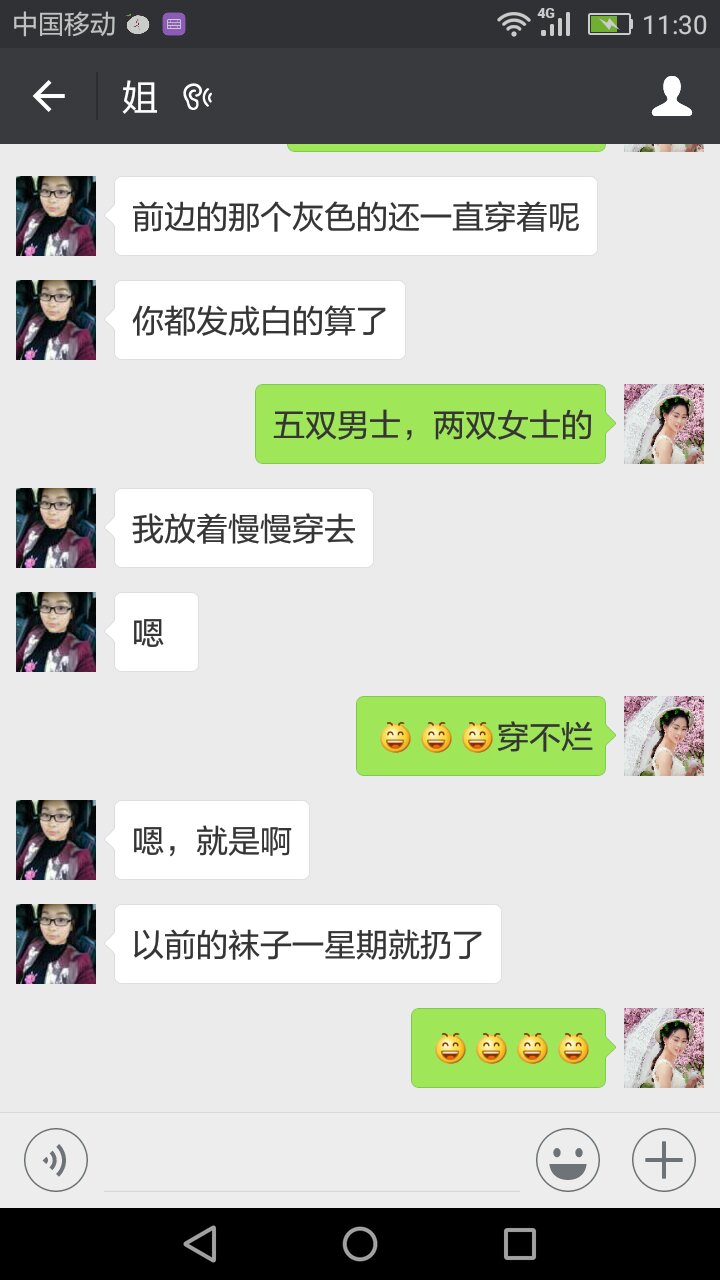720x1280 pixels.
Task: Open the plus attachment menu
Action: 664,1161
